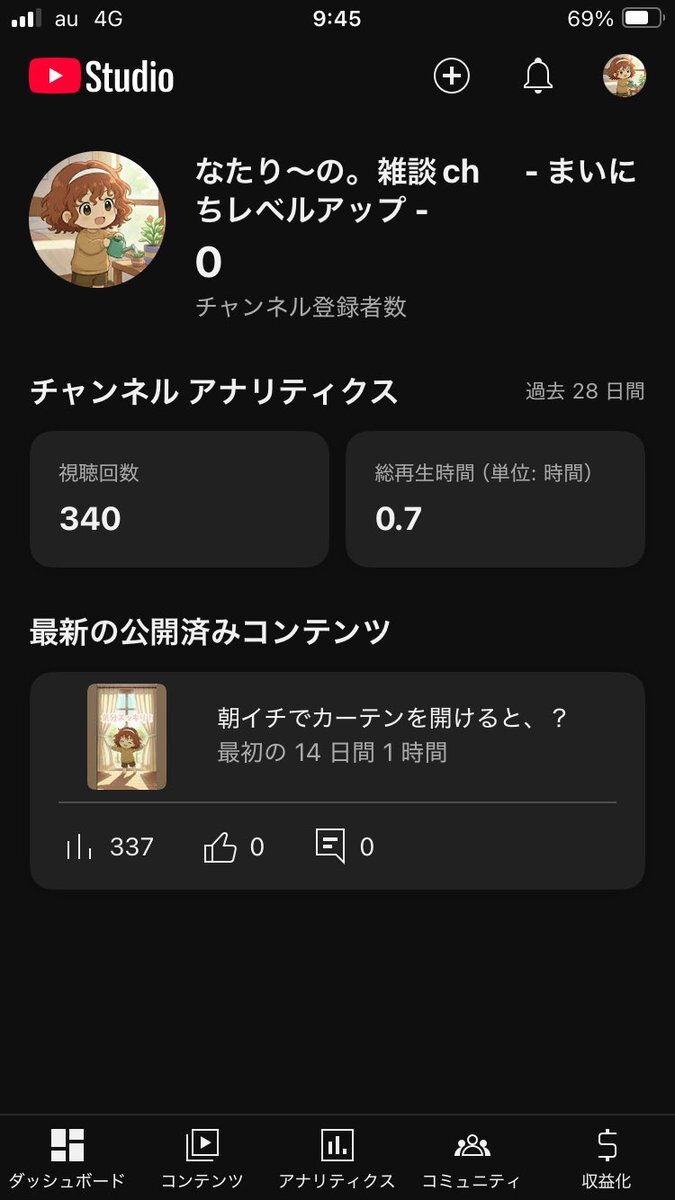This screenshot has height=1200, width=675.
Task: Tap the create plus icon
Action: [451, 76]
